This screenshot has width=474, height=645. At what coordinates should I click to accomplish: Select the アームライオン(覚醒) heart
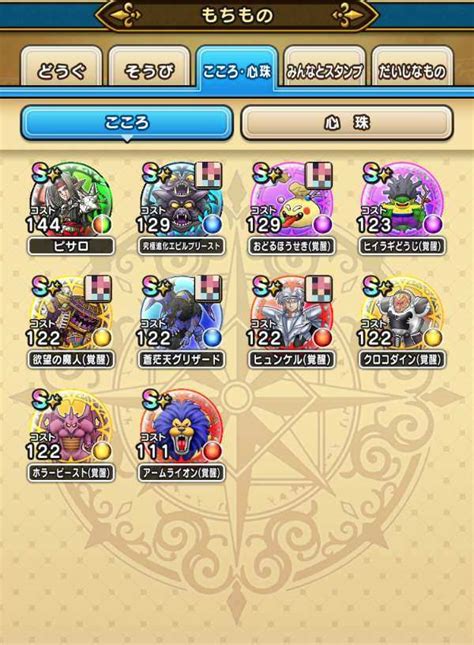pos(181,435)
